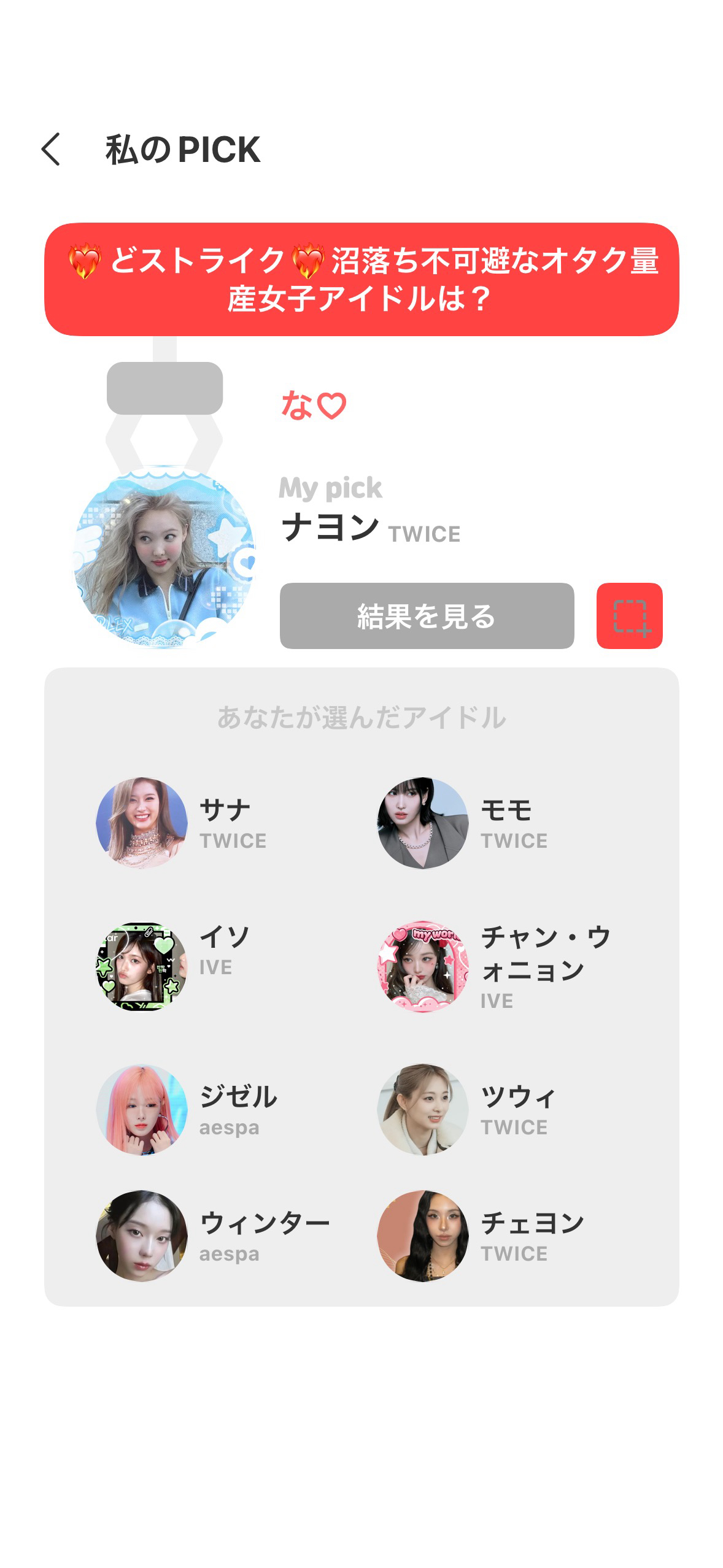This screenshot has width=723, height=1568.
Task: Tap the 結果を見る button
Action: pyautogui.click(x=427, y=616)
